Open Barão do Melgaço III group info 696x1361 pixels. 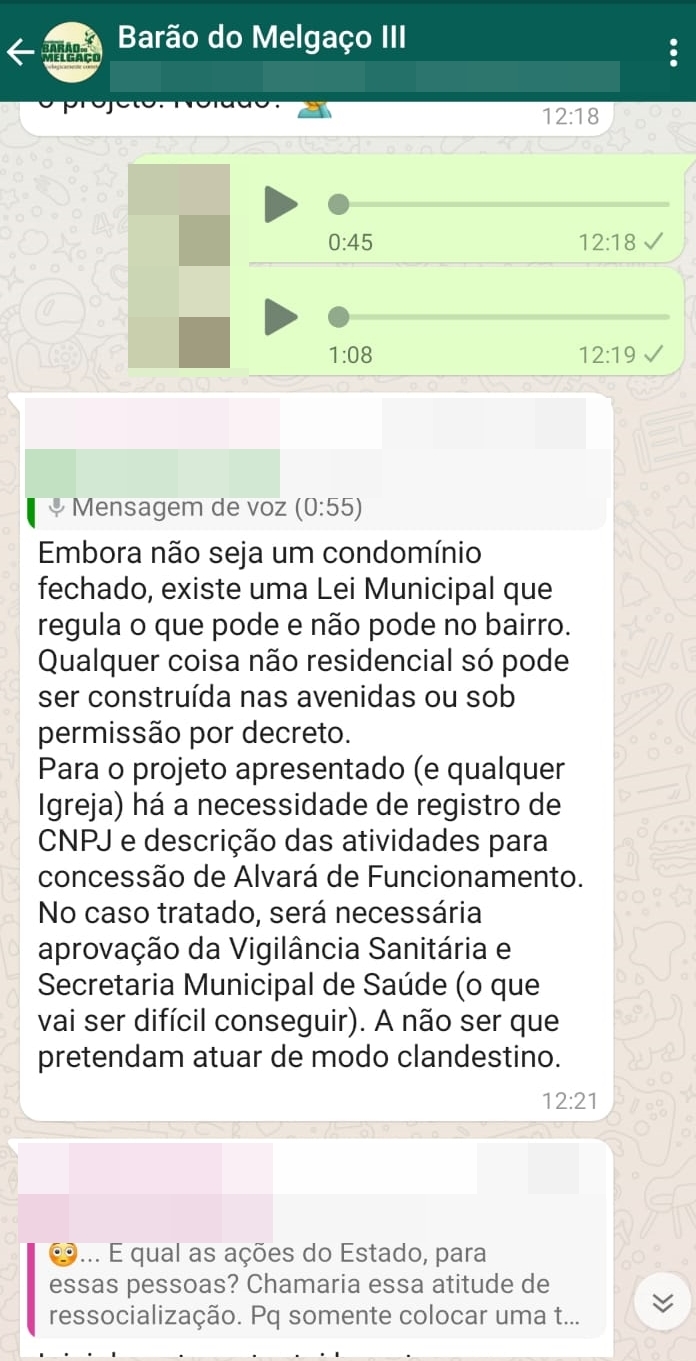click(262, 39)
